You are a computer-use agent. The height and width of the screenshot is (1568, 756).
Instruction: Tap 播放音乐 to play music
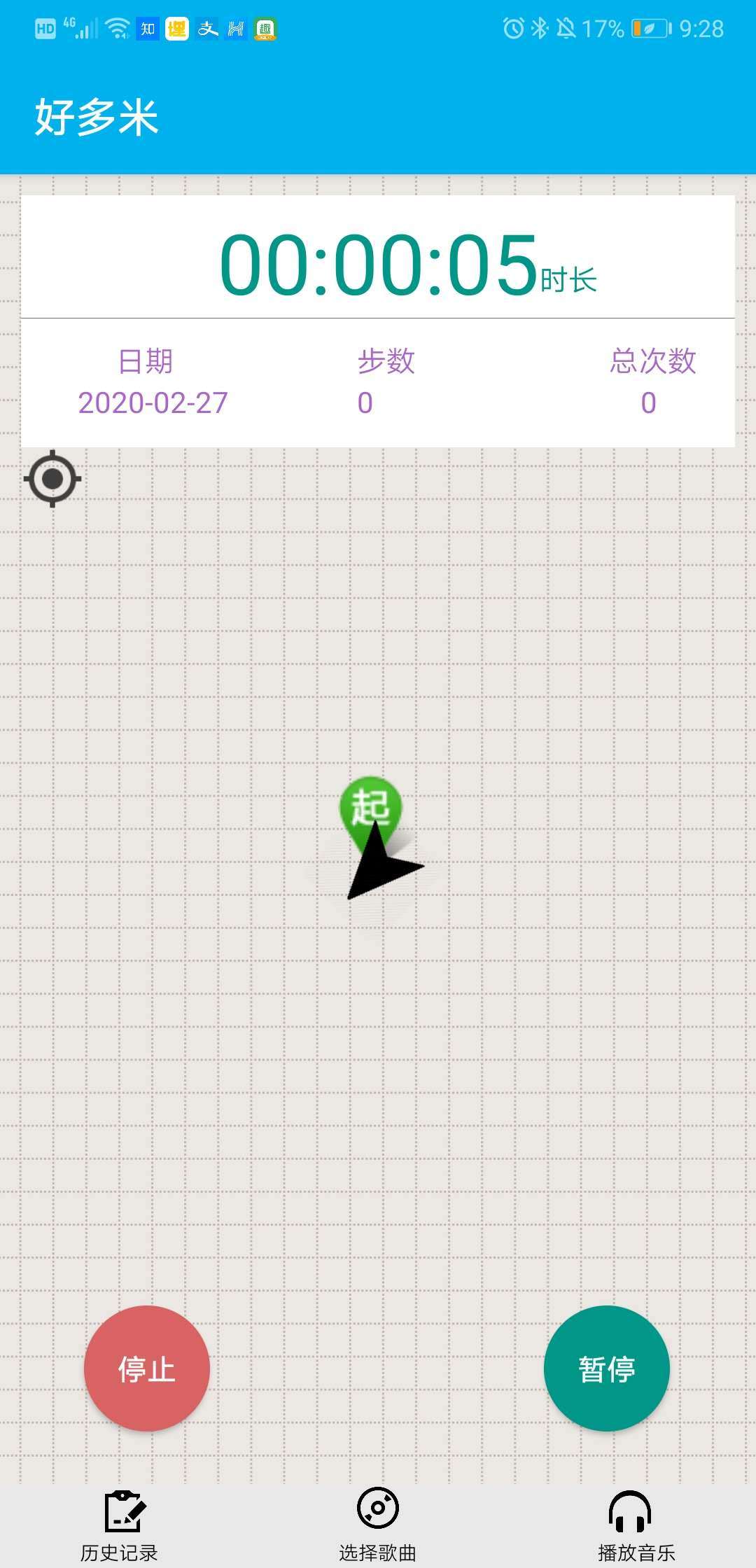[636, 1525]
